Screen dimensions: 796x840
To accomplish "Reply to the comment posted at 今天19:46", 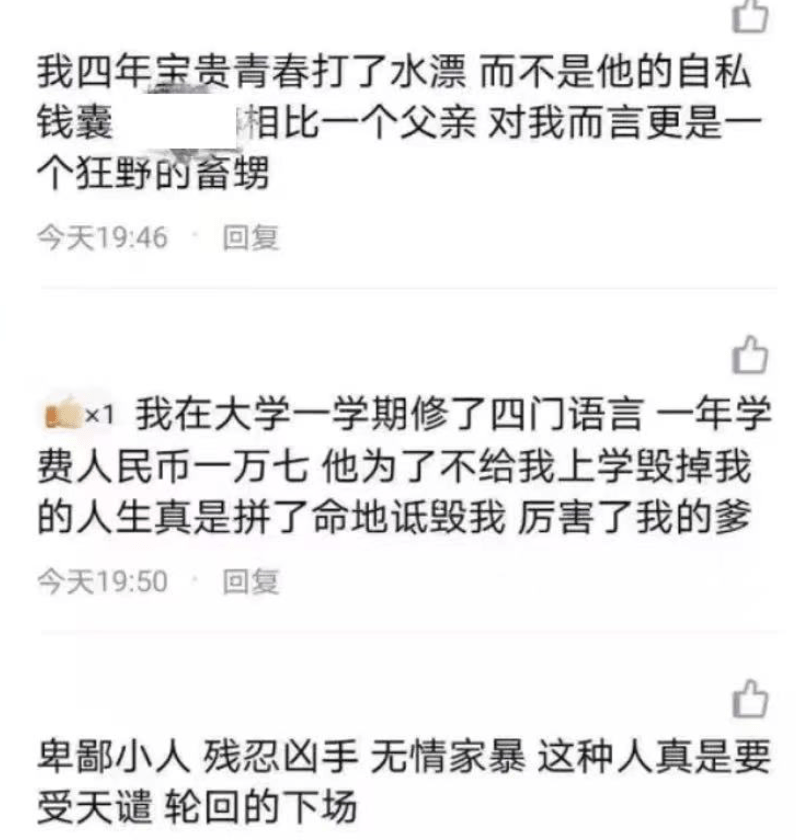I will click(x=250, y=238).
